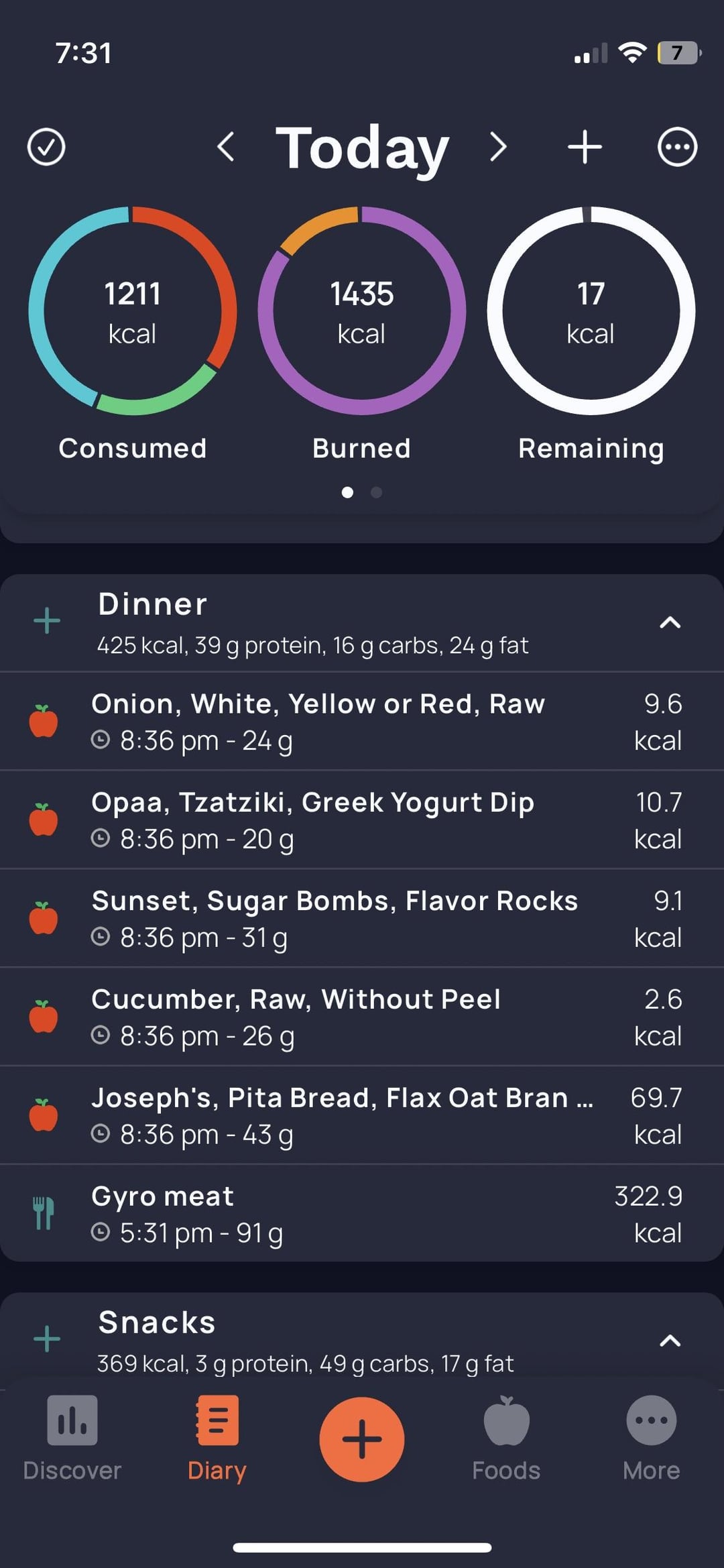Collapse the Snacks section

[670, 1341]
